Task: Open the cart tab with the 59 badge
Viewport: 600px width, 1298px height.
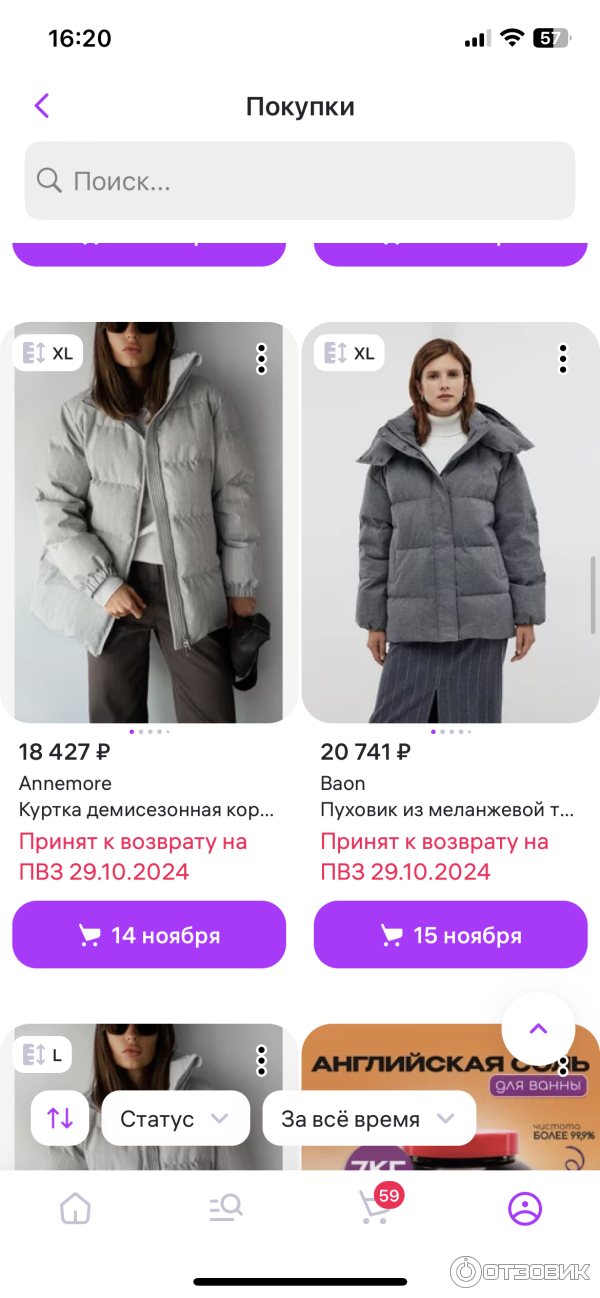Action: coord(375,1207)
